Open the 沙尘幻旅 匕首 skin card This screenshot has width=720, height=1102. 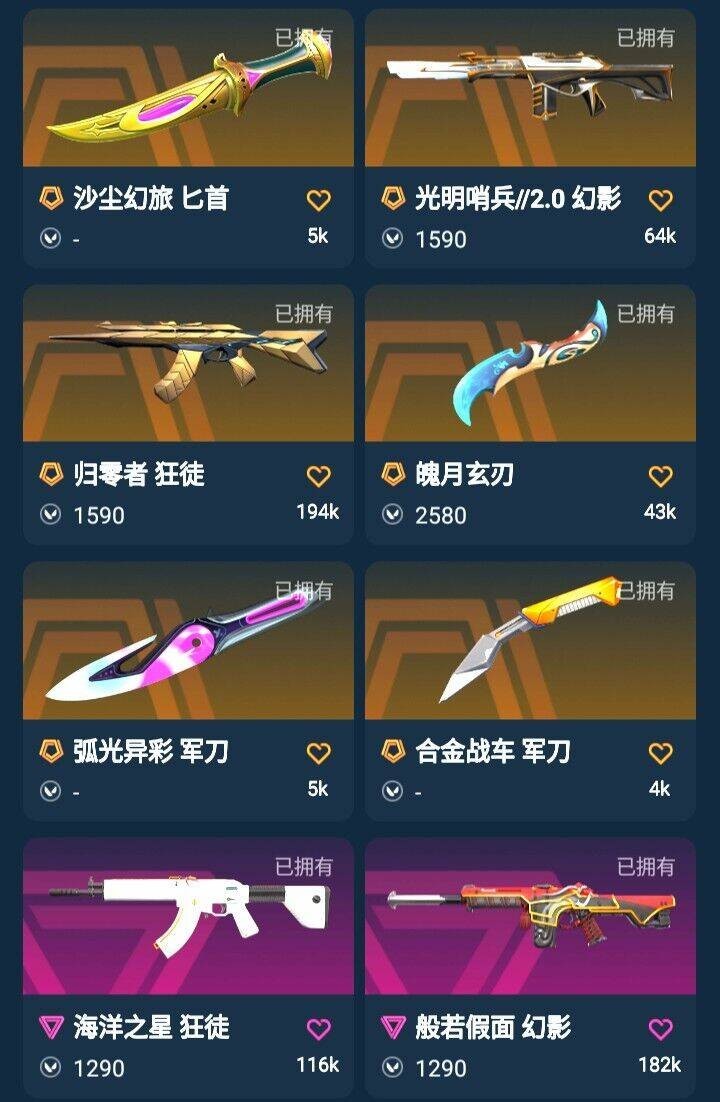click(x=188, y=138)
